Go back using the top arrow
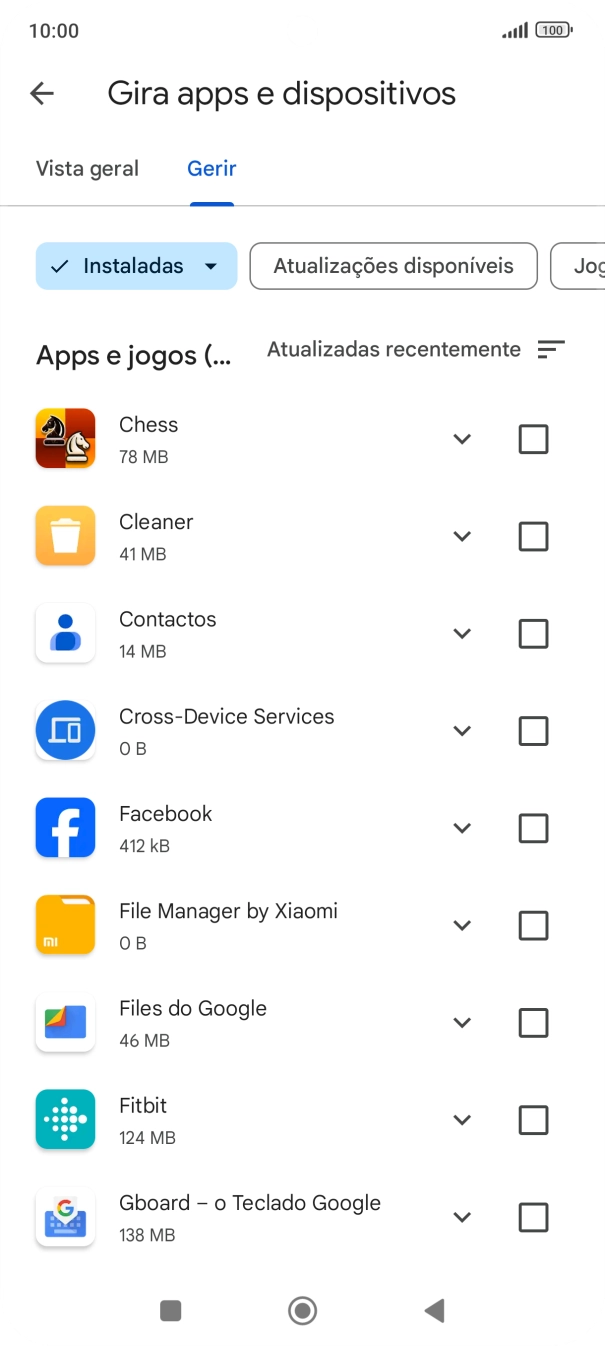Viewport: 605px width, 1346px height. [x=41, y=94]
